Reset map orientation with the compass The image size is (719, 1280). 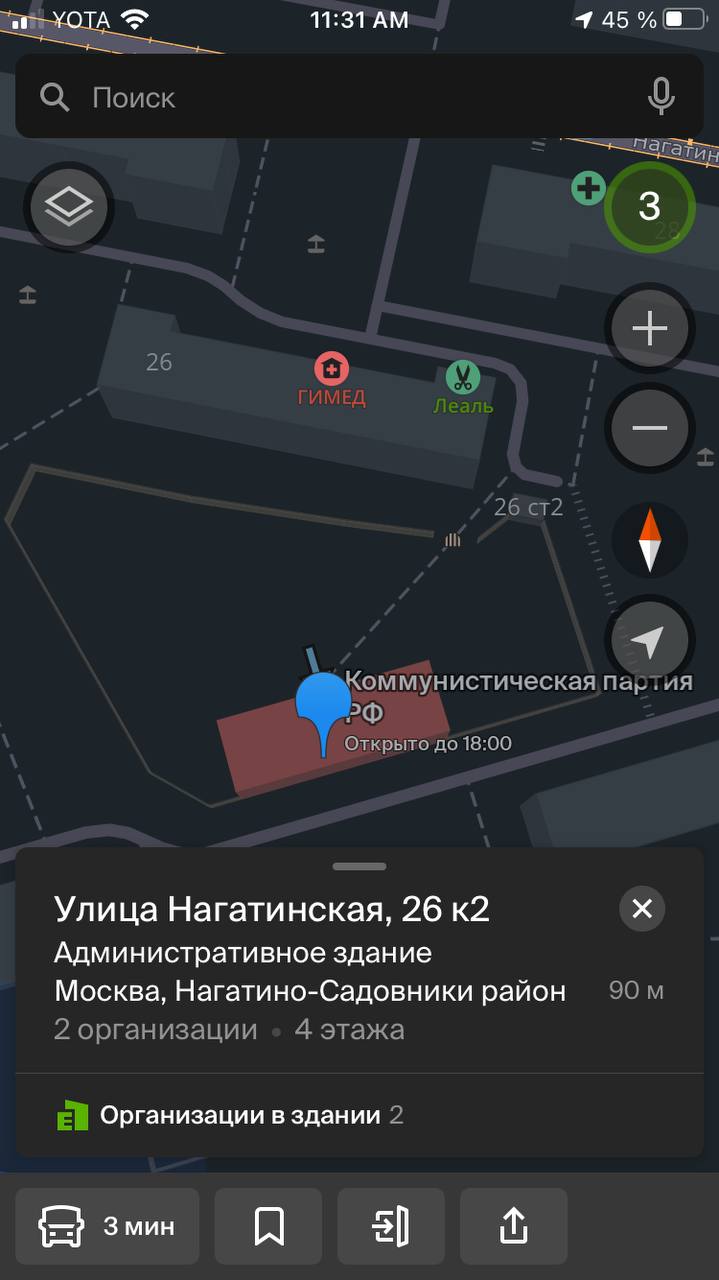(x=649, y=540)
